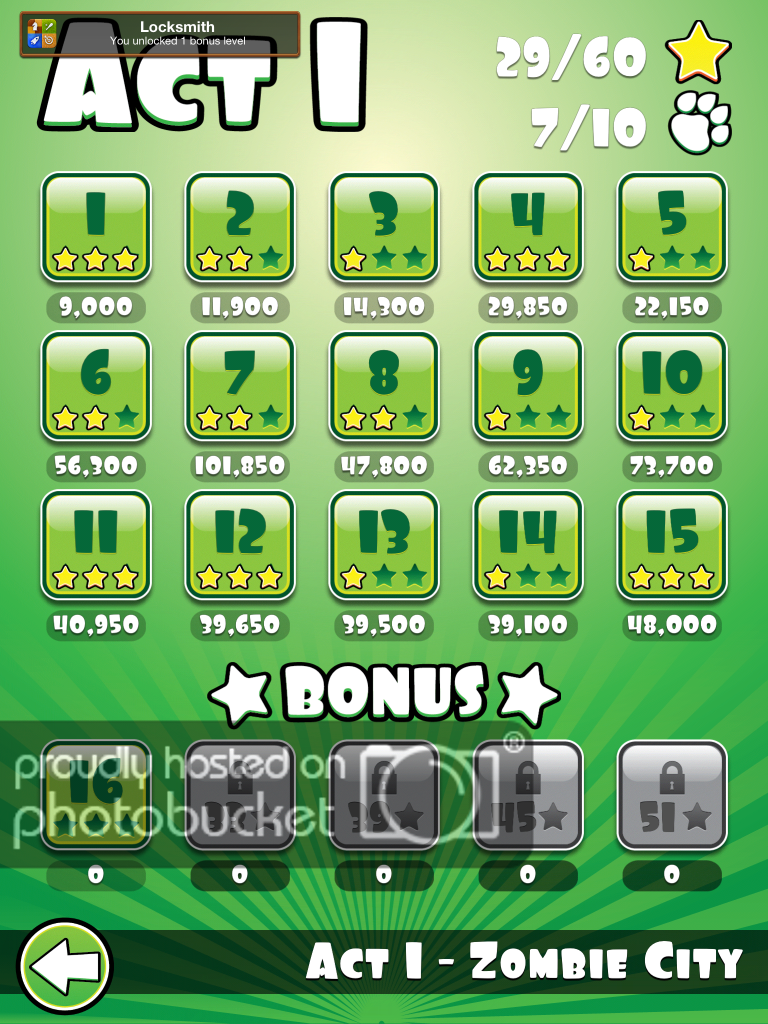The height and width of the screenshot is (1024, 768).
Task: Open level 3
Action: (384, 228)
